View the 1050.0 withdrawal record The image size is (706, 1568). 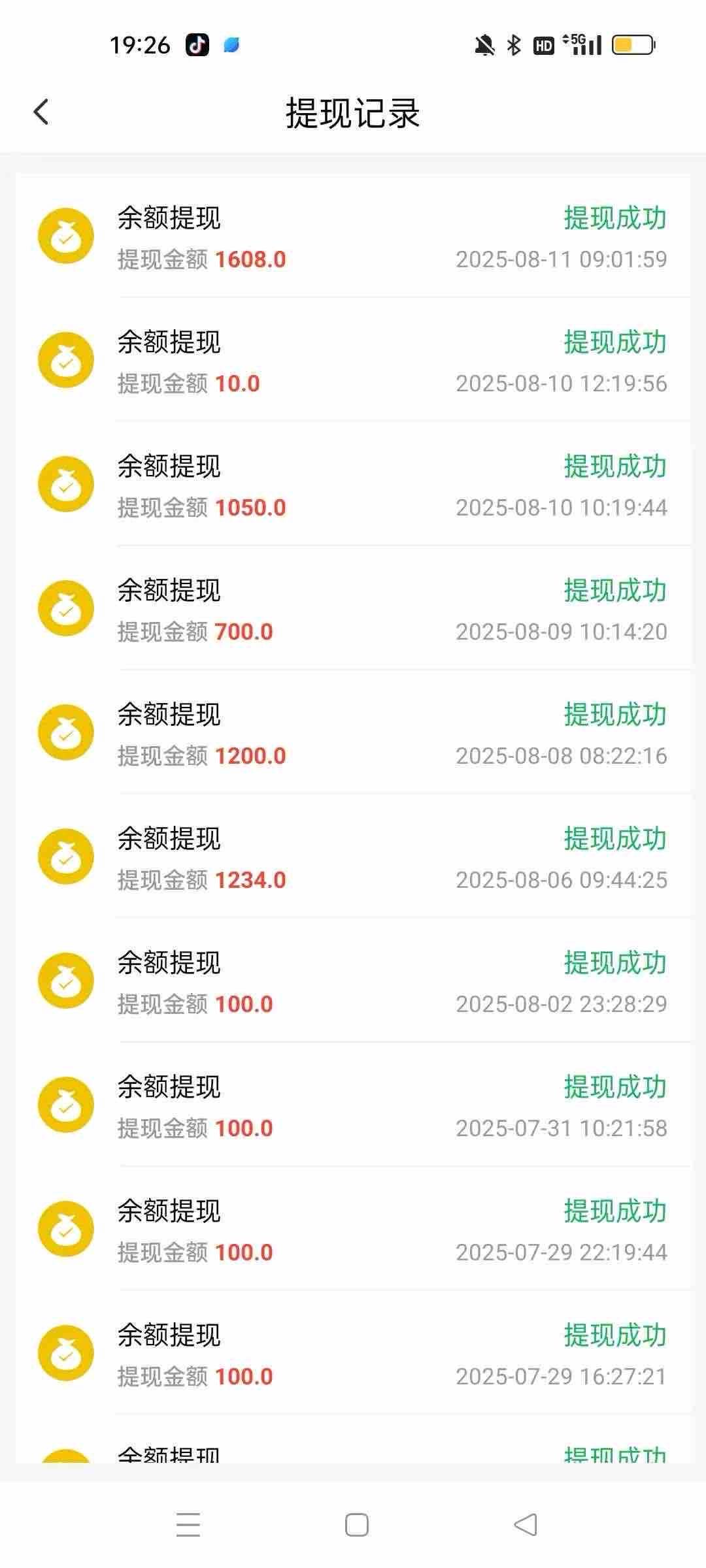click(x=353, y=484)
